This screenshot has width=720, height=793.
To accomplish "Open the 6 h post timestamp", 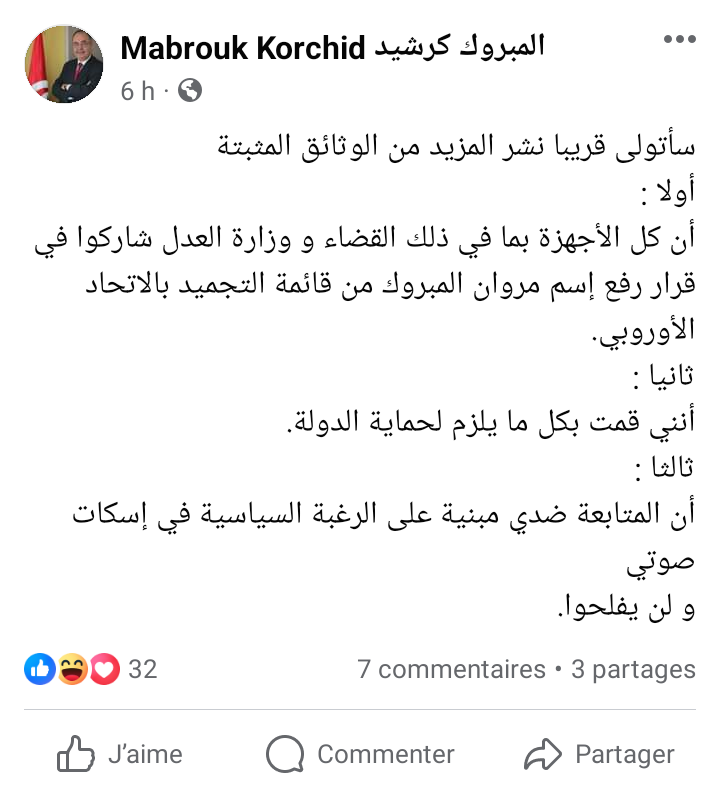I will point(137,91).
